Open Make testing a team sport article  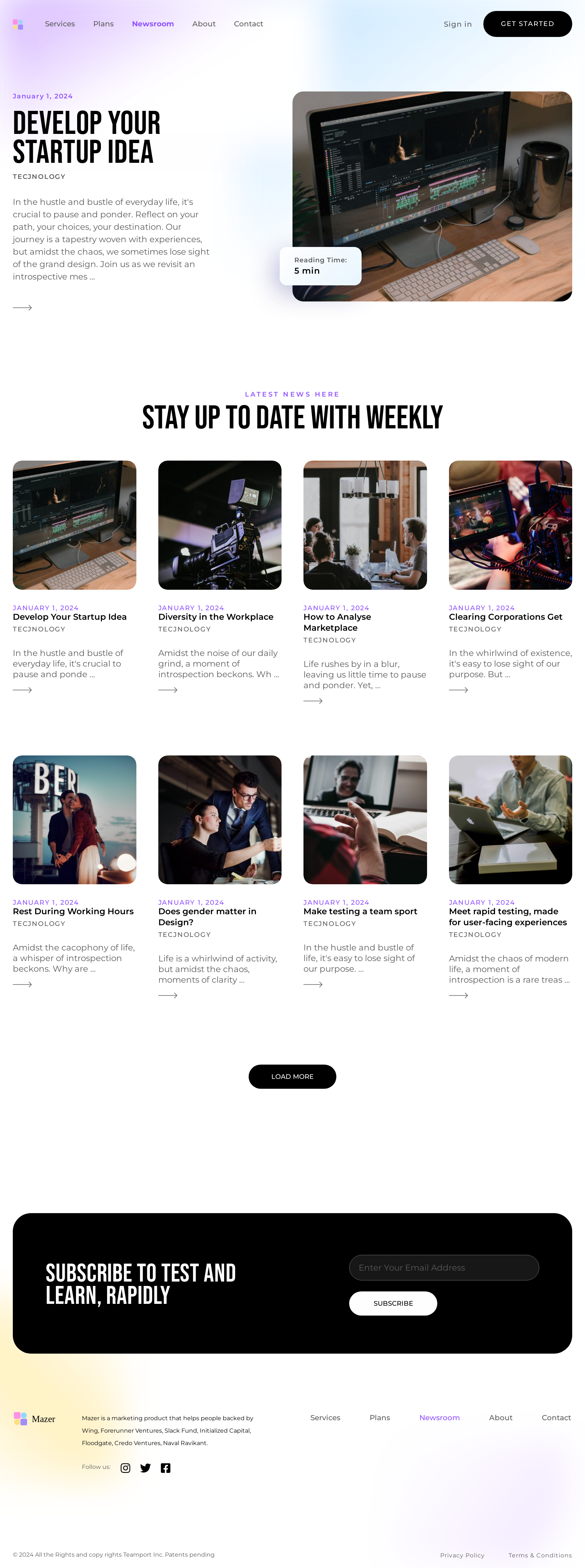click(x=360, y=911)
